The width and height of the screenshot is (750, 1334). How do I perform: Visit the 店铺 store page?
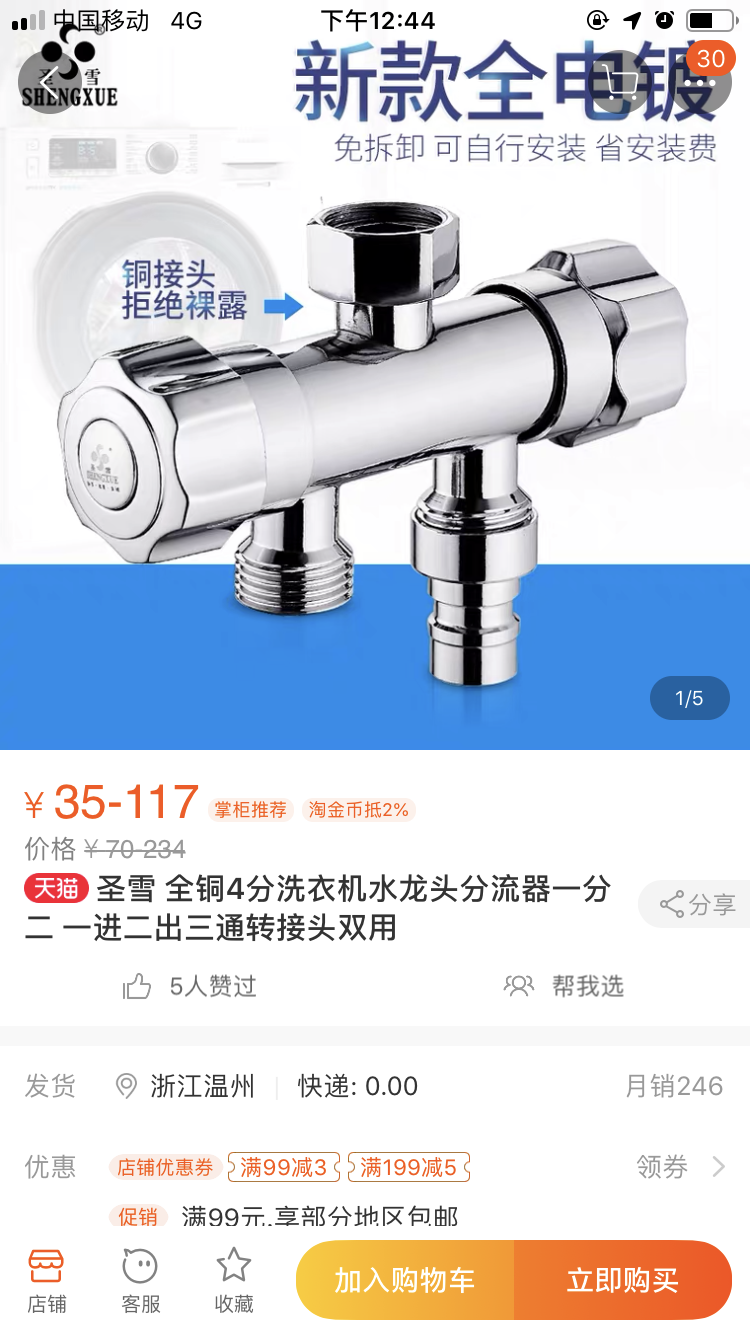point(46,1280)
